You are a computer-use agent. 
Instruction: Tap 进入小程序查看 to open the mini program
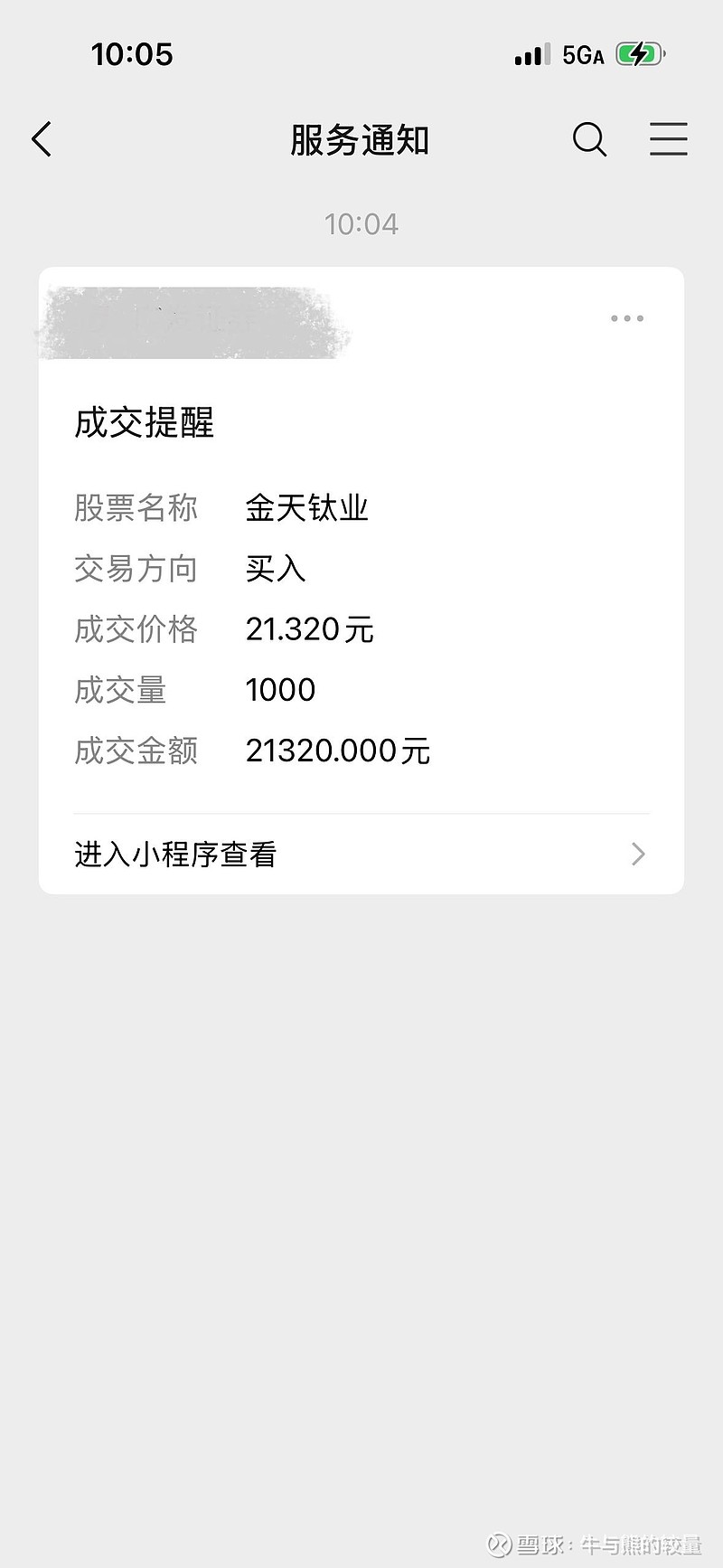[360, 855]
